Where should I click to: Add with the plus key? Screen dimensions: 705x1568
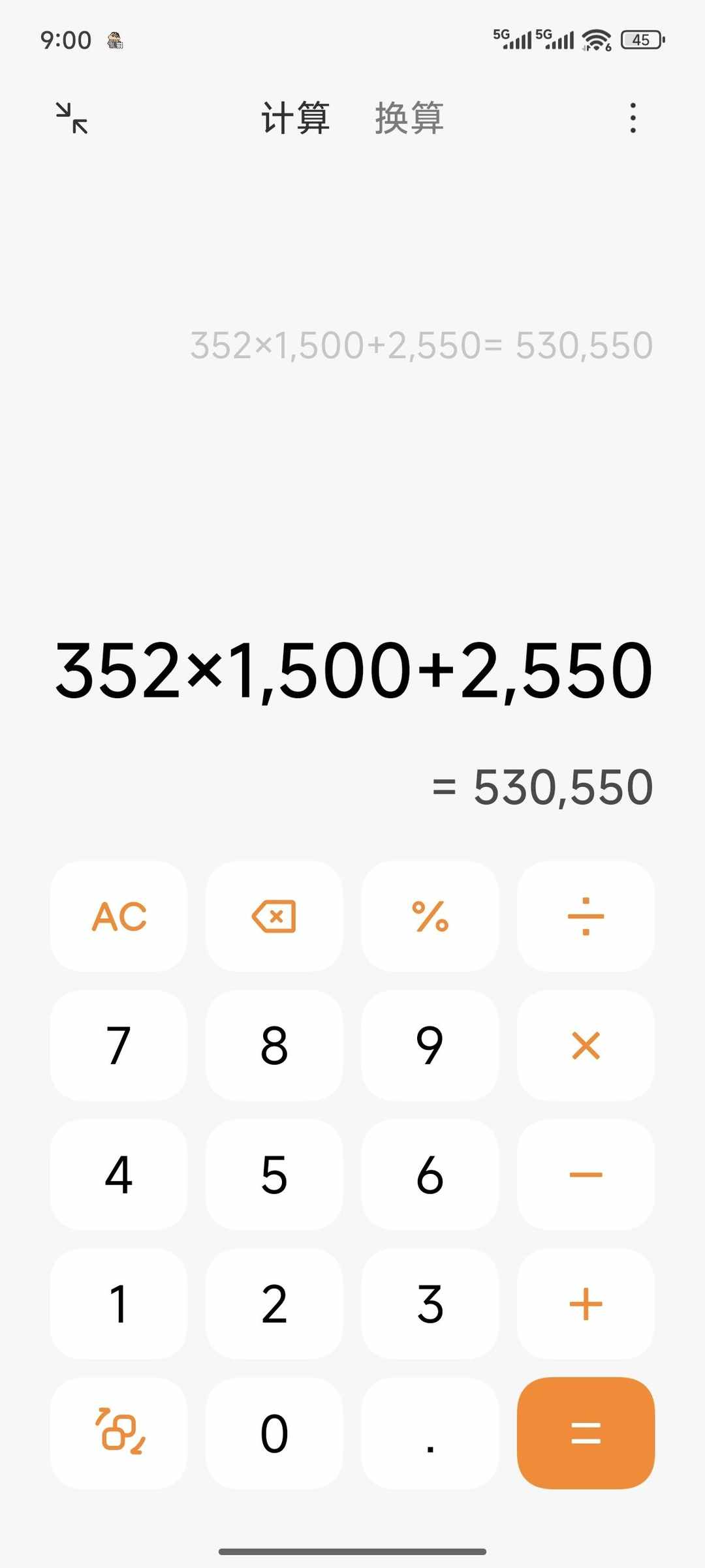pos(586,1304)
